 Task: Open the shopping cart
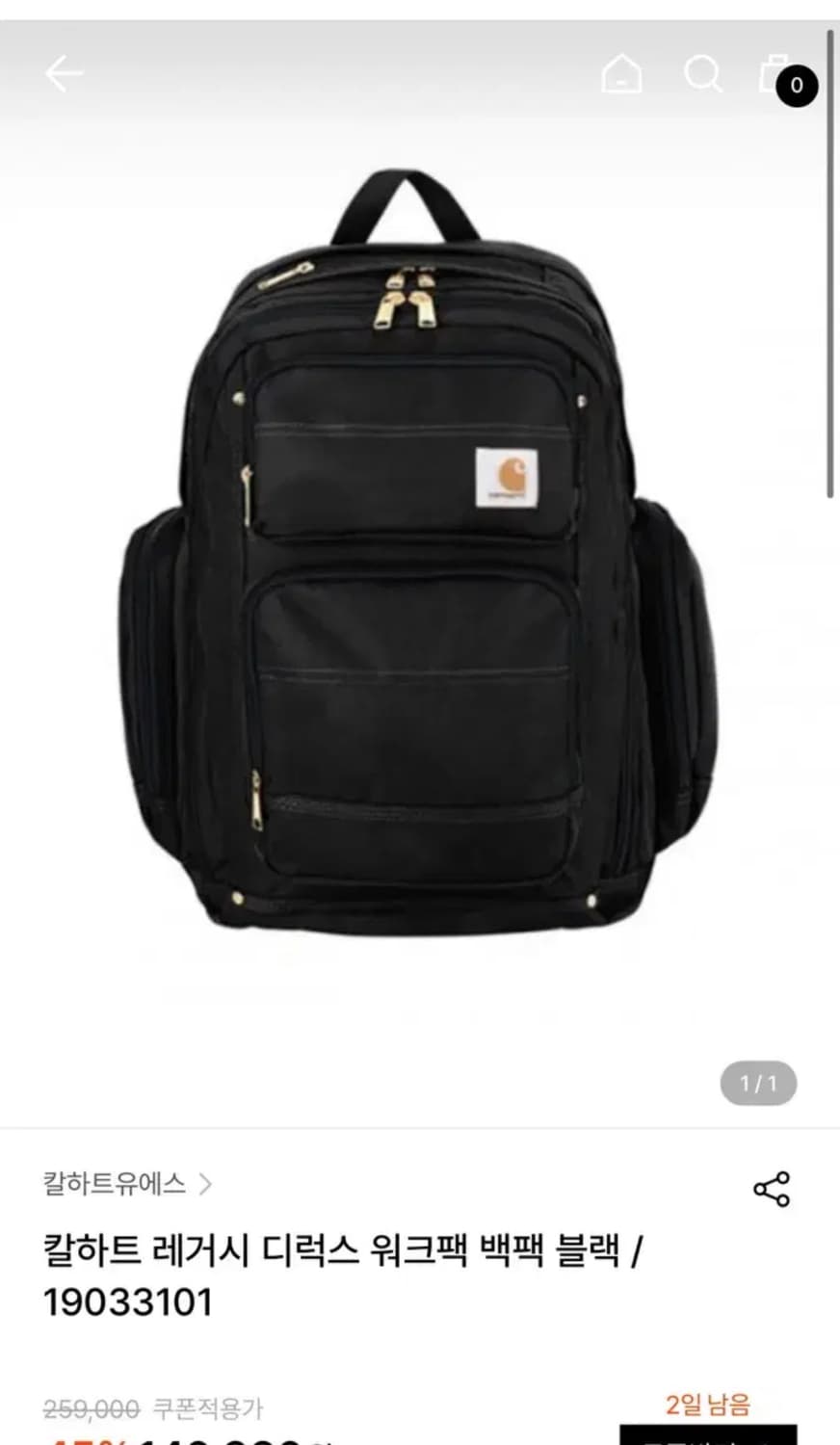coord(778,75)
